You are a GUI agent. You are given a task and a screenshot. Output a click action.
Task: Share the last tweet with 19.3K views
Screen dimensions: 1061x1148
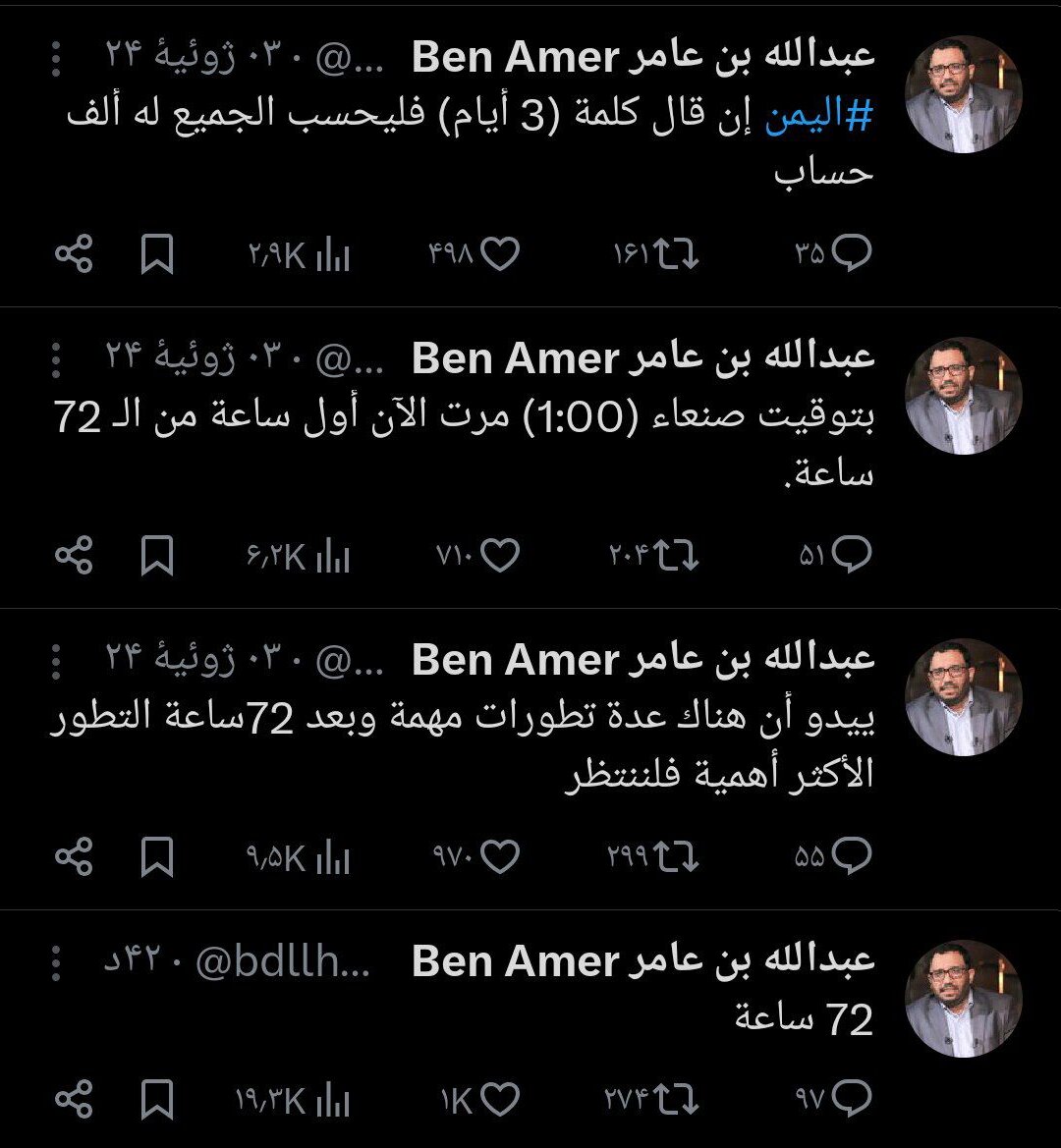(x=74, y=1100)
